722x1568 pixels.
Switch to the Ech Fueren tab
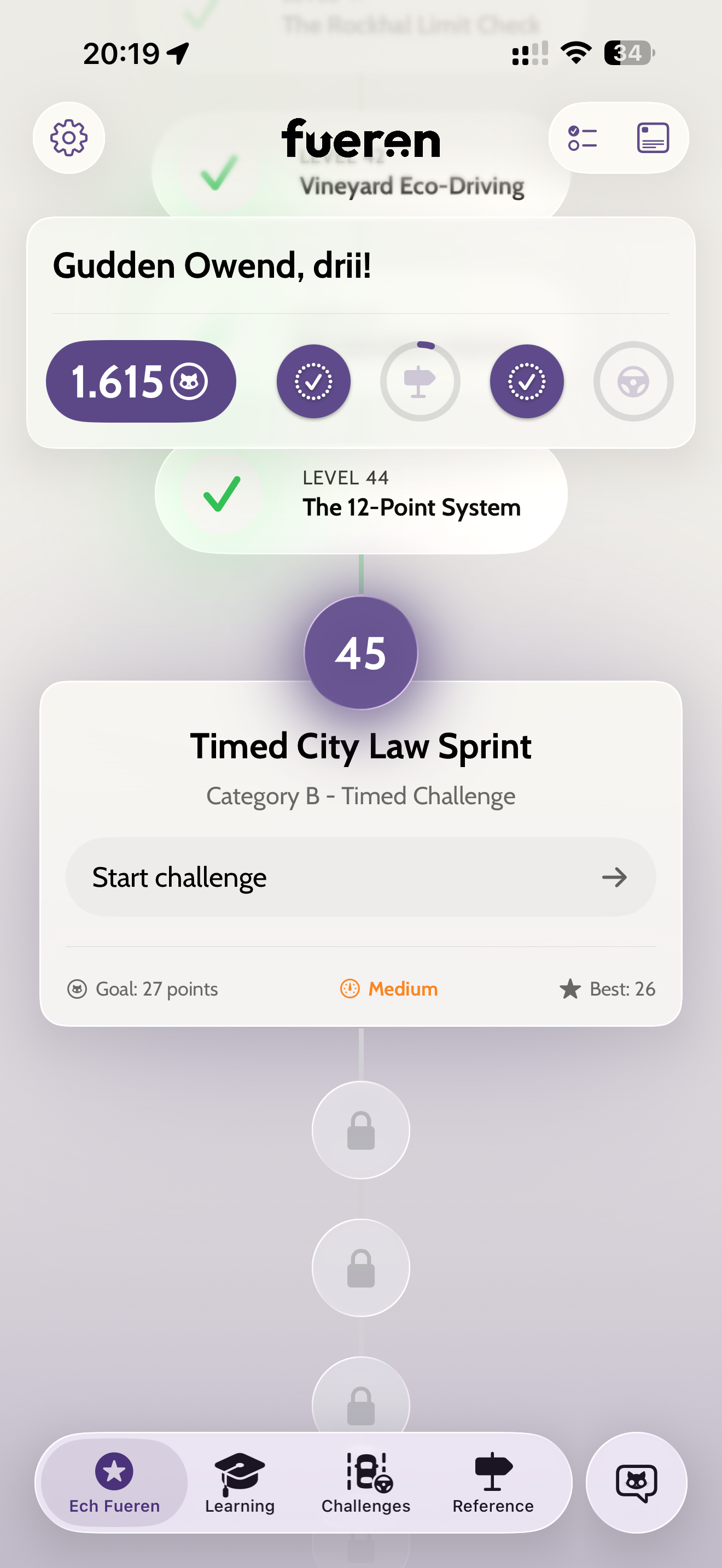coord(114,1483)
